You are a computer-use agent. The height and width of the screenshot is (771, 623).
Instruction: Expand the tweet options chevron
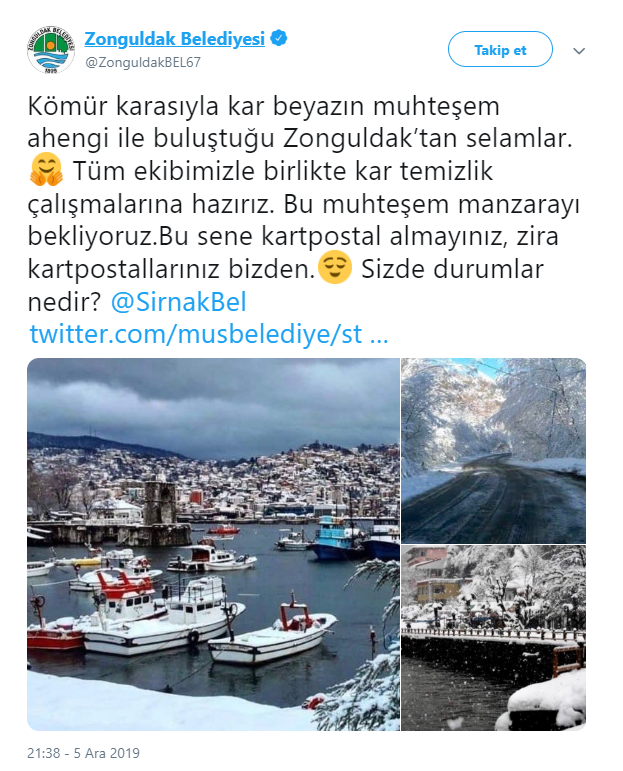click(x=579, y=50)
